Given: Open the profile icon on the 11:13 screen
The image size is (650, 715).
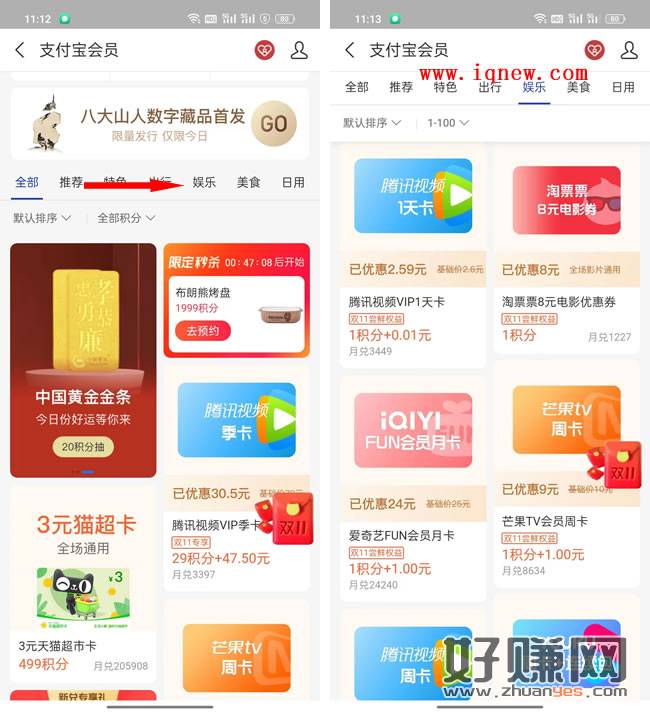Looking at the screenshot, I should (x=629, y=50).
